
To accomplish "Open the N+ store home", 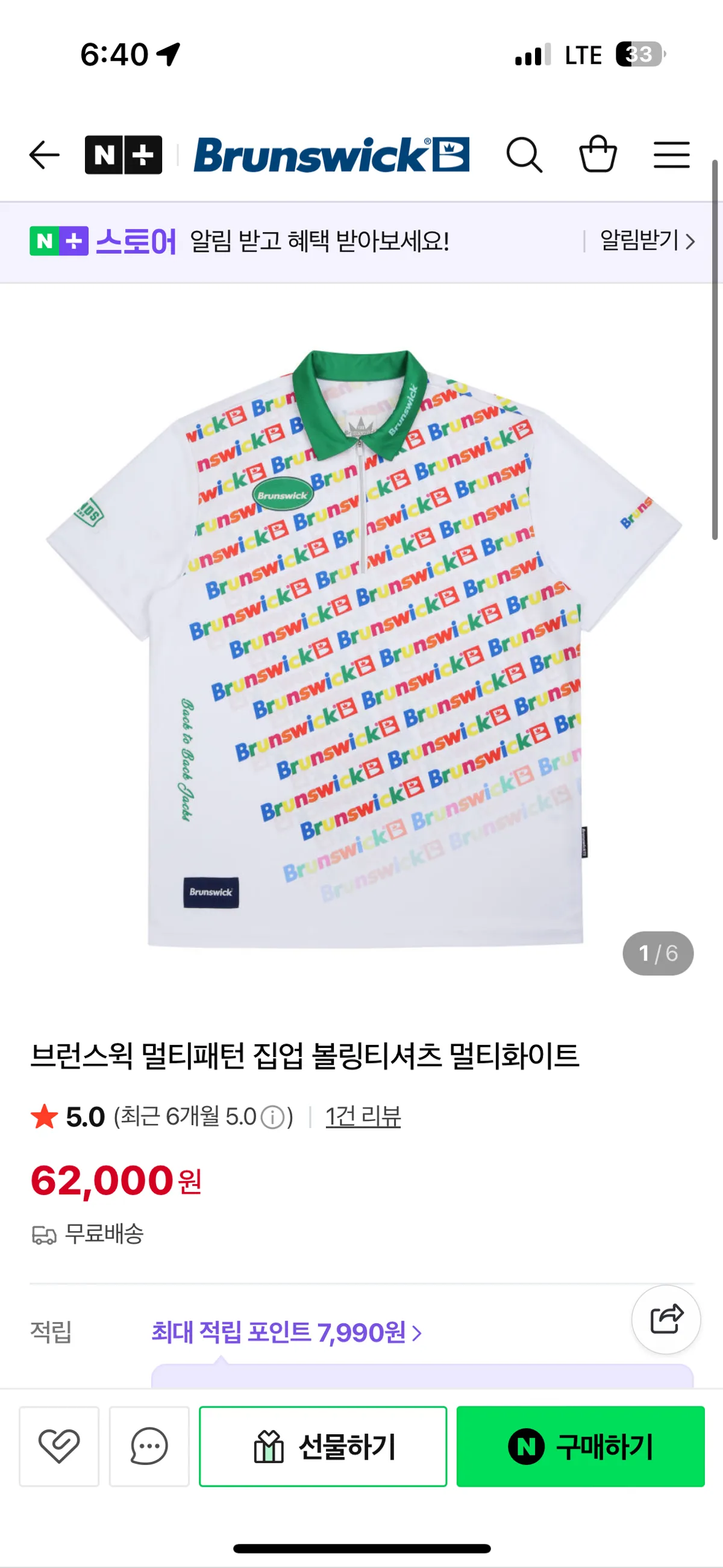I will tap(124, 155).
